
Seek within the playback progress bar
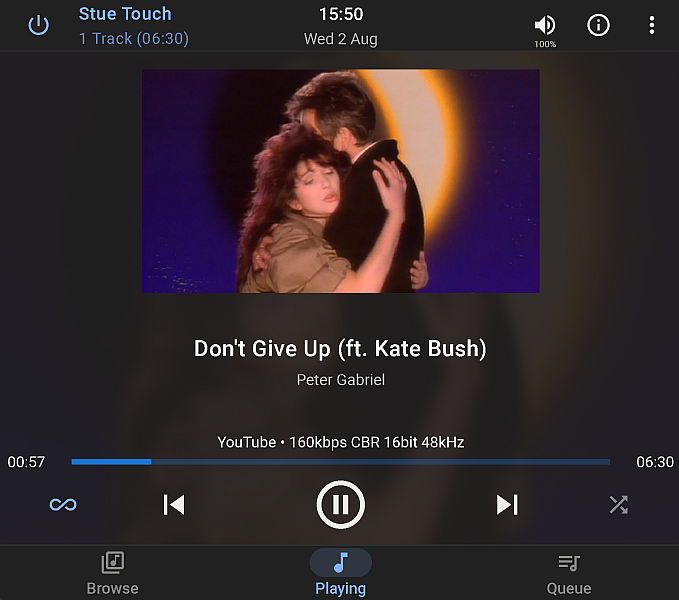point(340,462)
